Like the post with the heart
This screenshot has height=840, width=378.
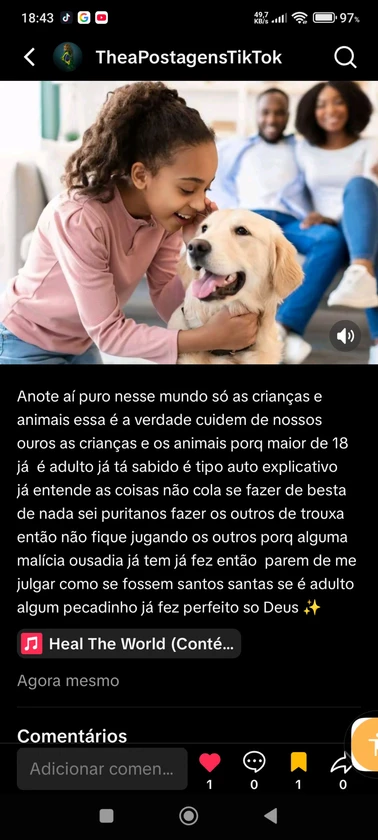click(x=209, y=762)
